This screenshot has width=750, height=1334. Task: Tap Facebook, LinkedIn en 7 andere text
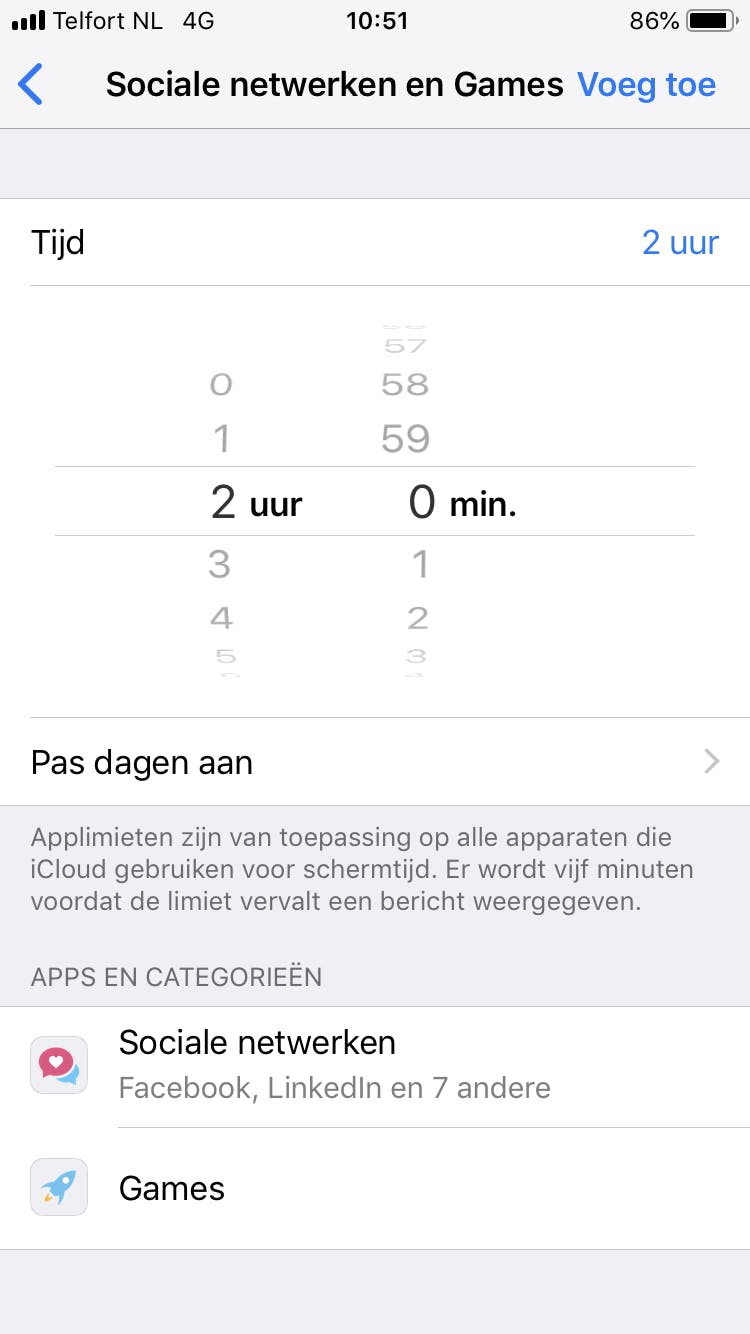[334, 1088]
